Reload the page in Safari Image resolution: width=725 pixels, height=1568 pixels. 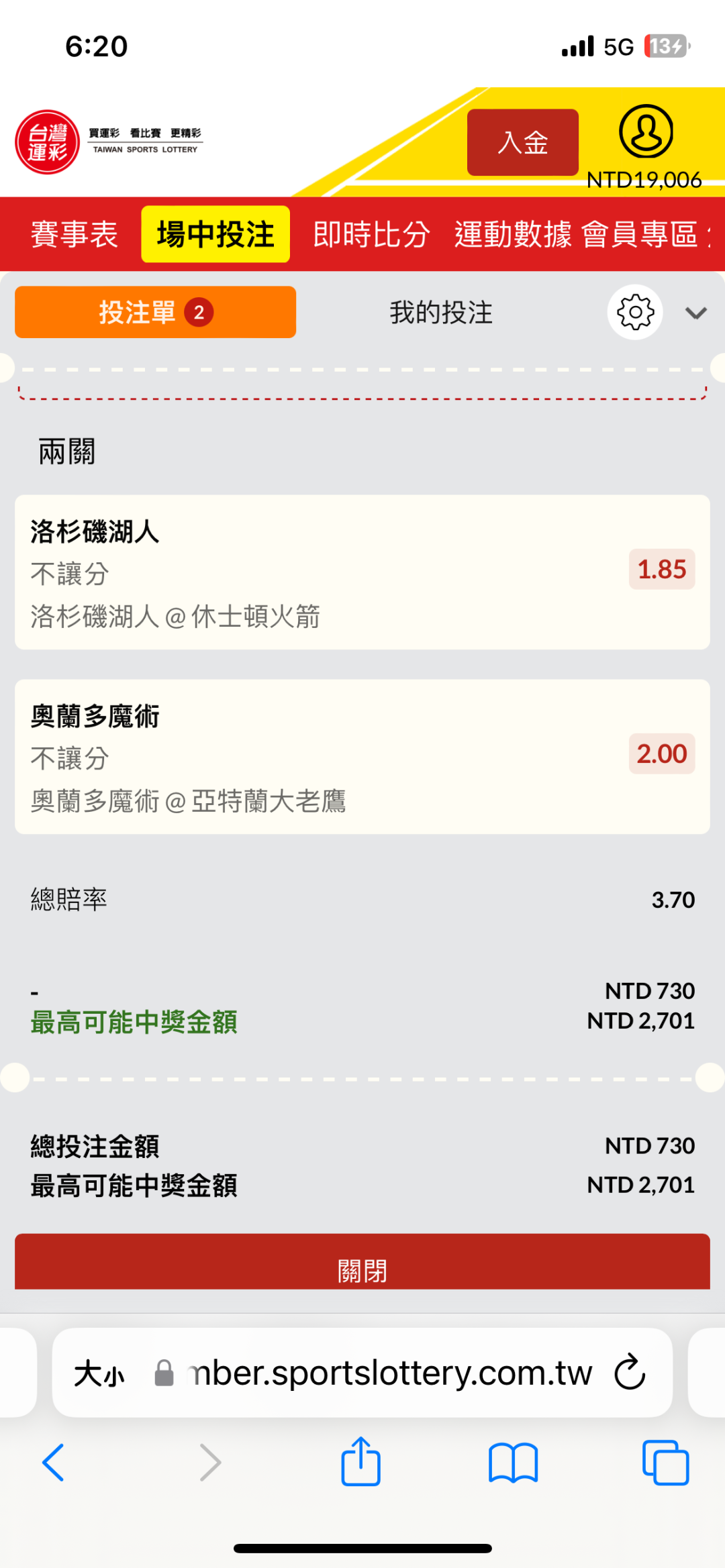tap(630, 1372)
